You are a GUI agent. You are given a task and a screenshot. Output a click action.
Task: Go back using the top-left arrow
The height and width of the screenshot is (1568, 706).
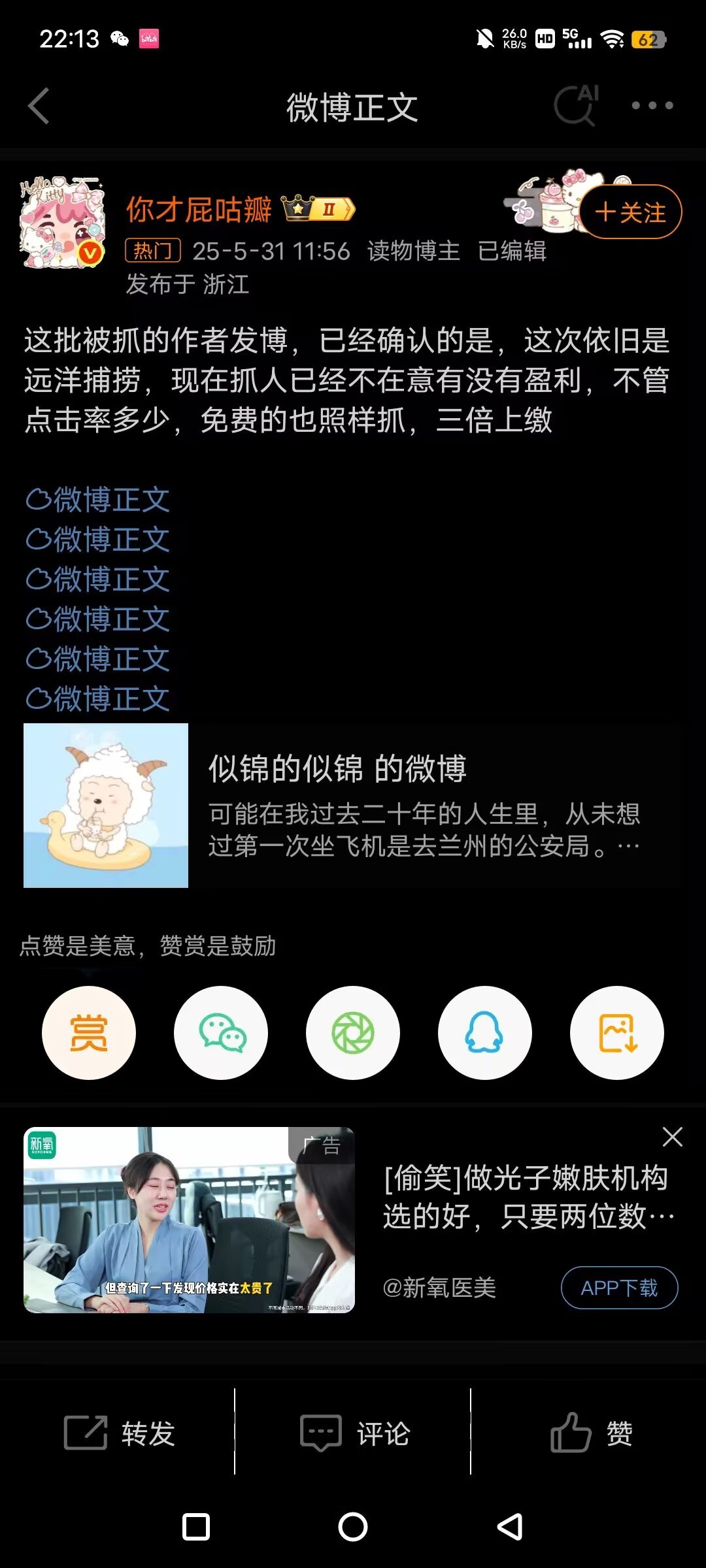point(39,106)
